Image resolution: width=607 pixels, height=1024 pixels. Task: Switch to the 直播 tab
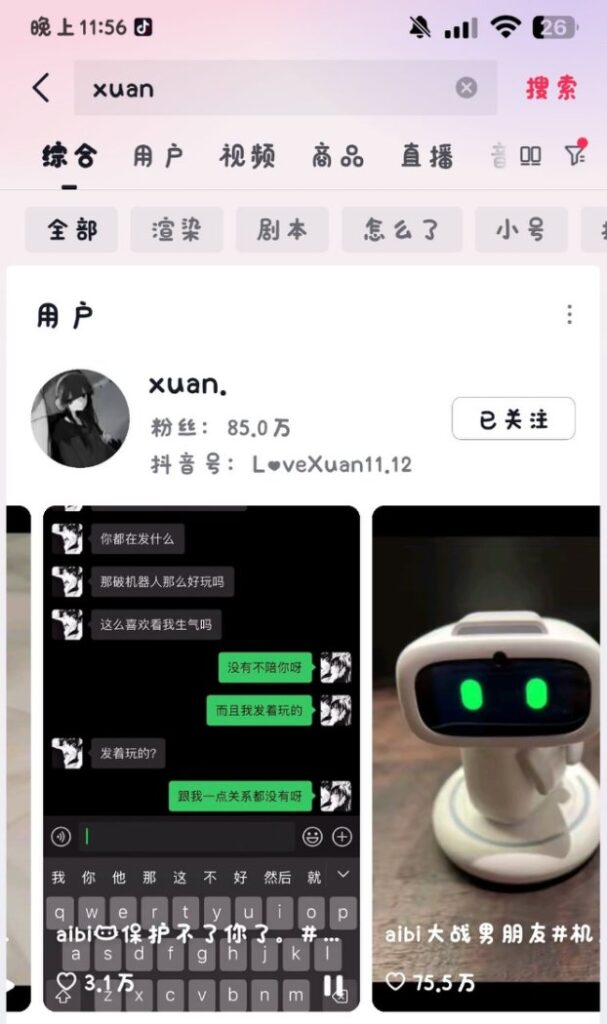click(427, 156)
